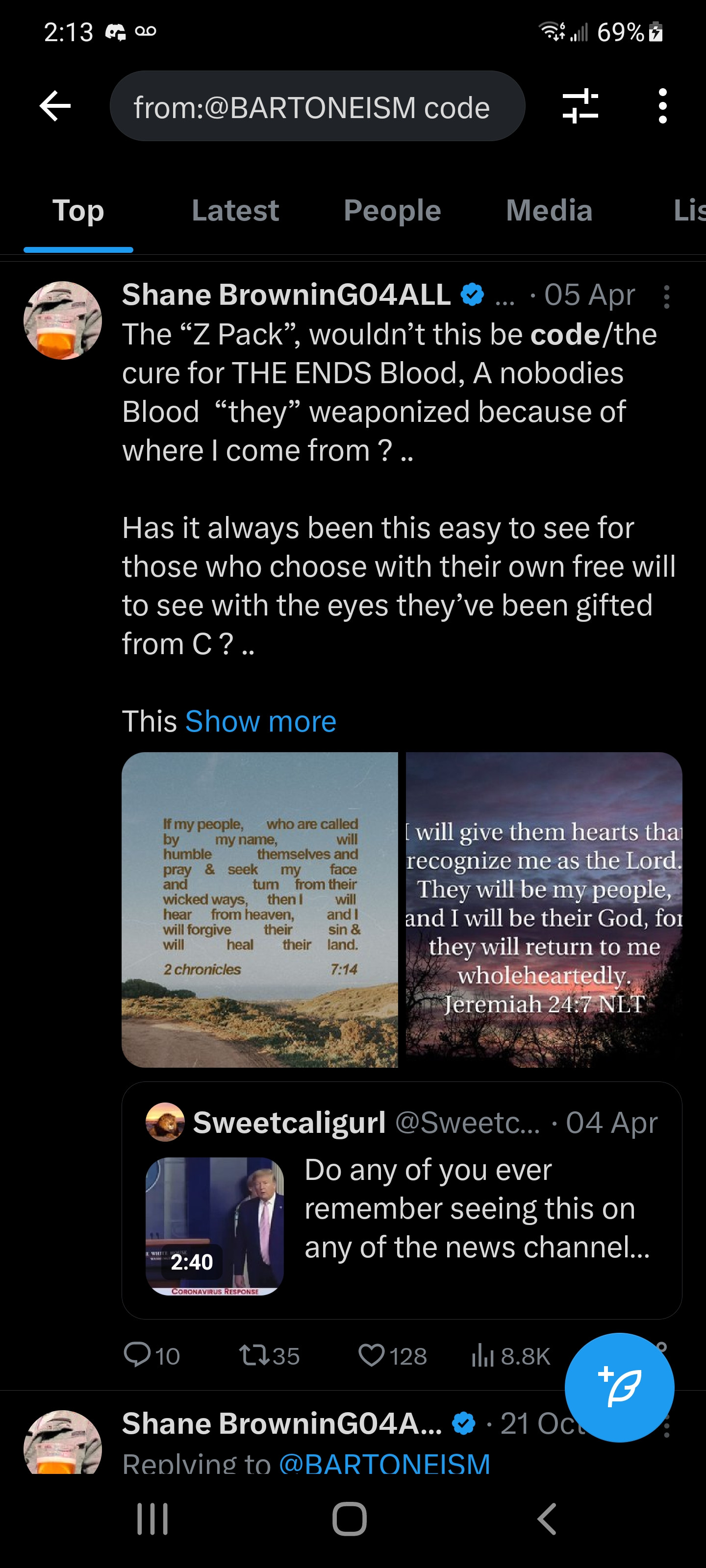This screenshot has width=706, height=1568.
Task: View the Jeremiah 24:7 image
Action: (x=543, y=909)
